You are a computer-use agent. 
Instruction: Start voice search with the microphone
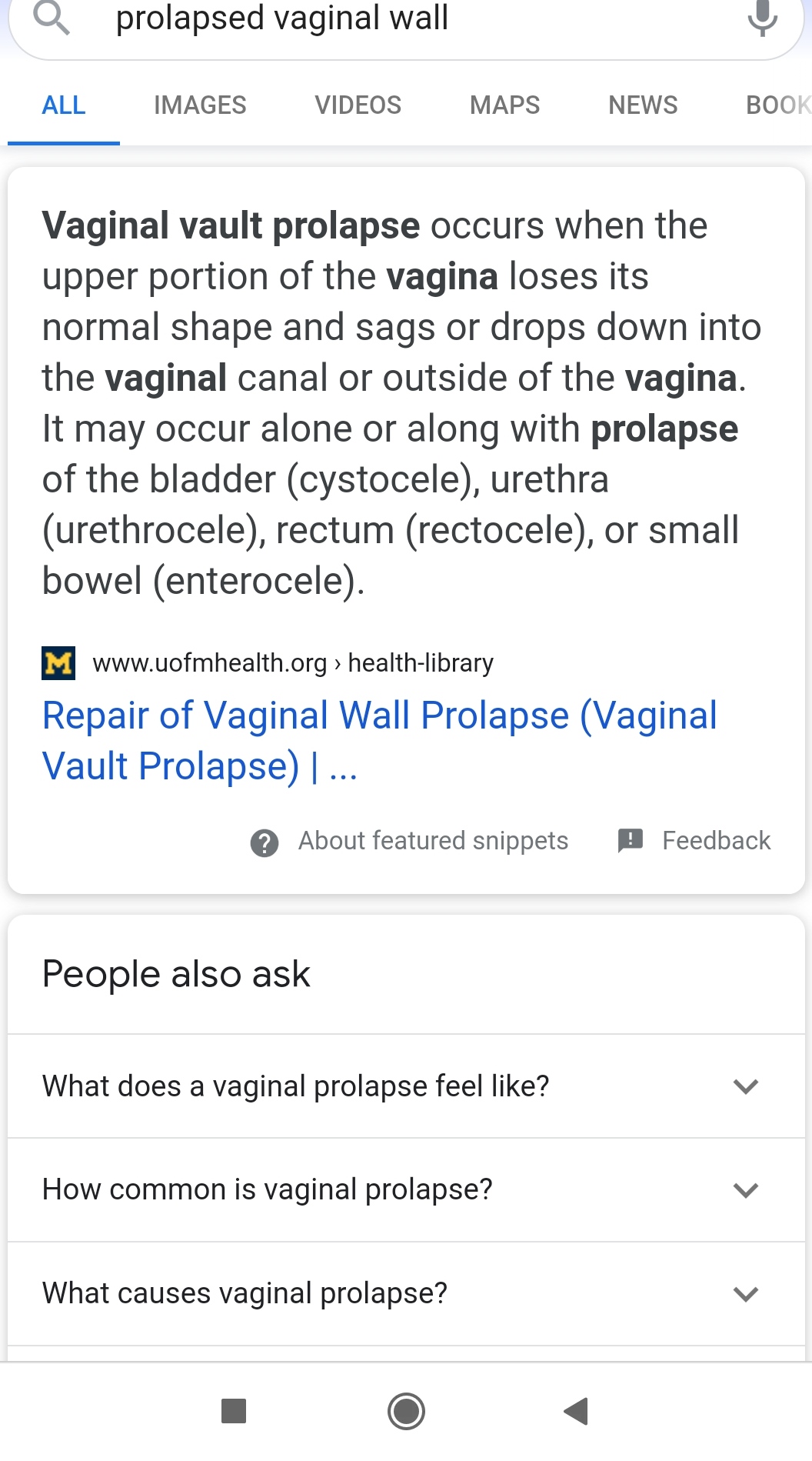762,18
